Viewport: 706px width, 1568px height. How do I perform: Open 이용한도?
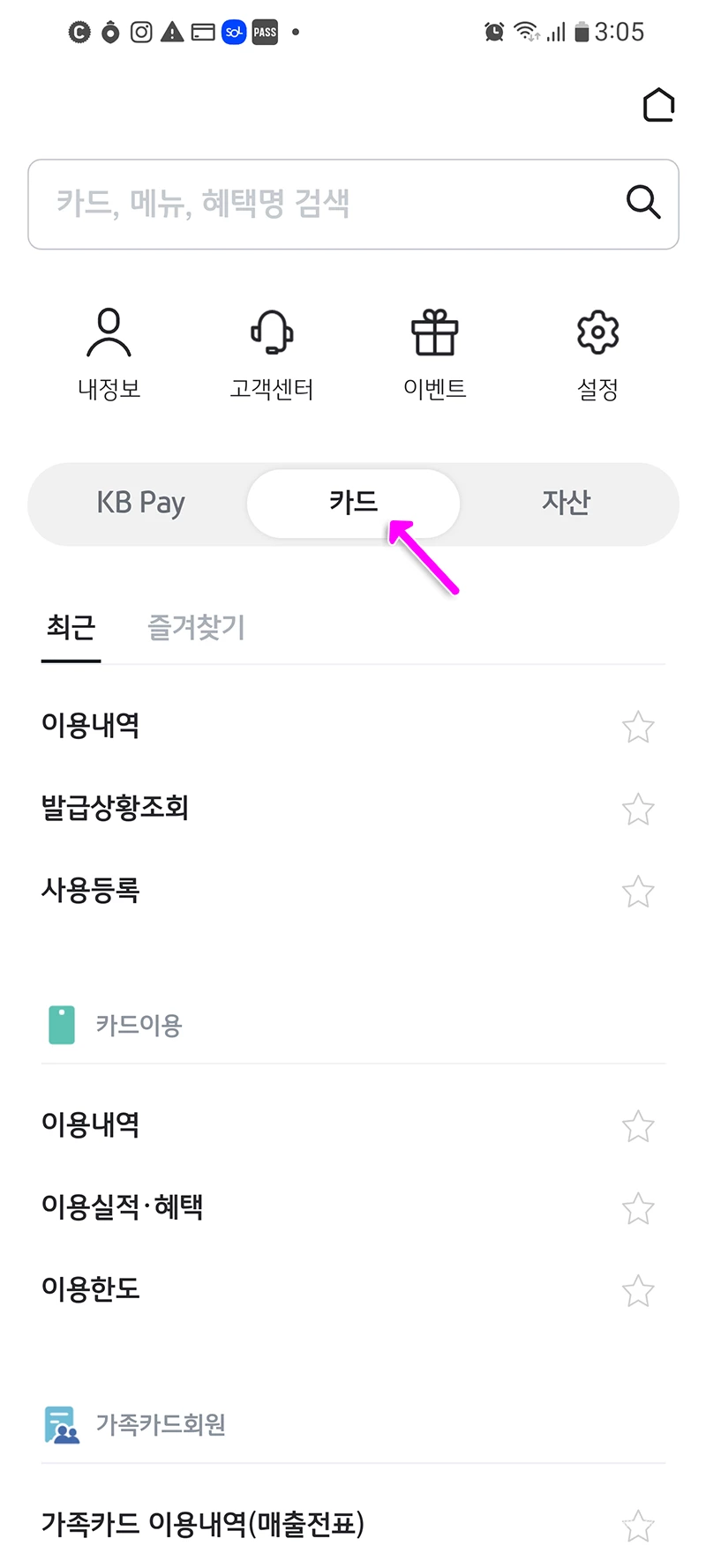91,1288
